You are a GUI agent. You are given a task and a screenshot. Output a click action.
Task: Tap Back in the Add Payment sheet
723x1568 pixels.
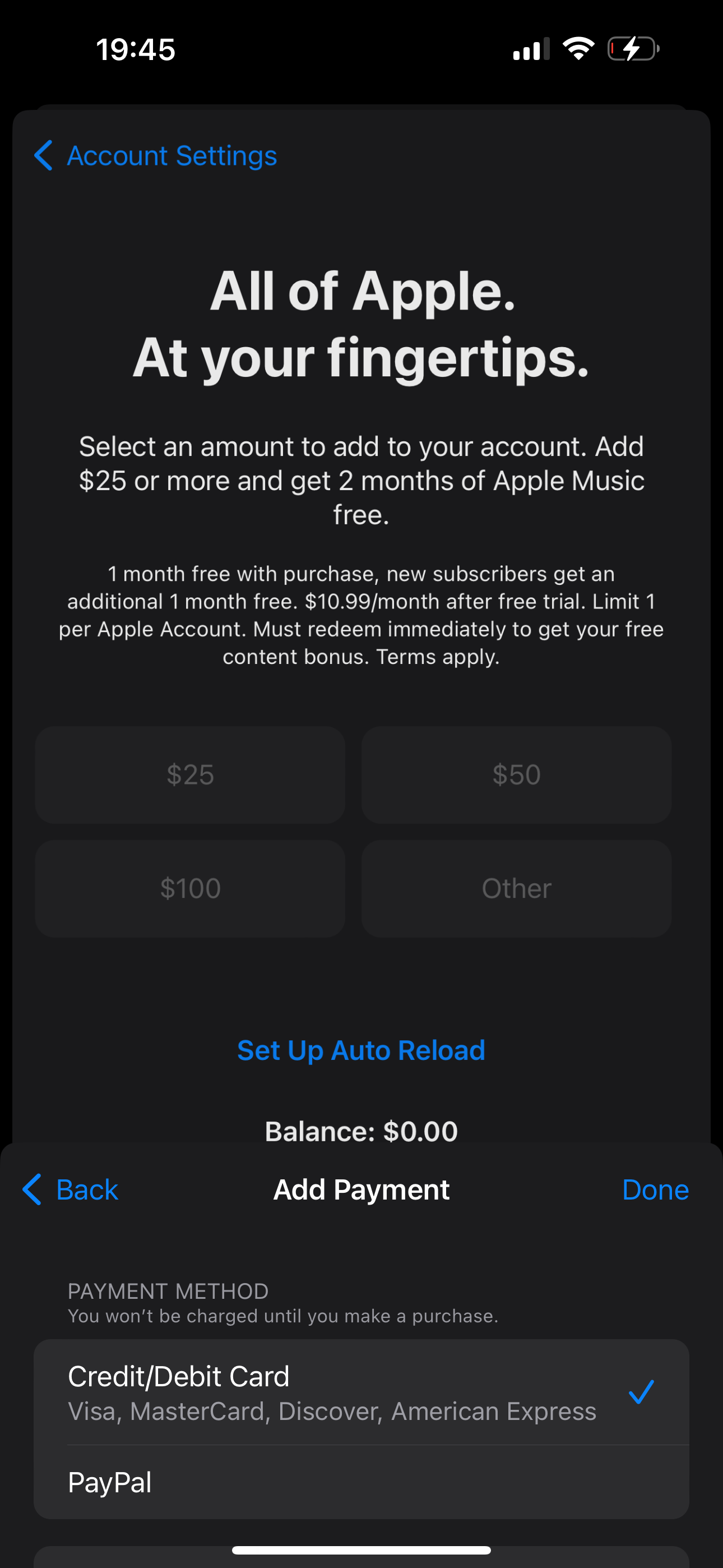coord(71,1189)
